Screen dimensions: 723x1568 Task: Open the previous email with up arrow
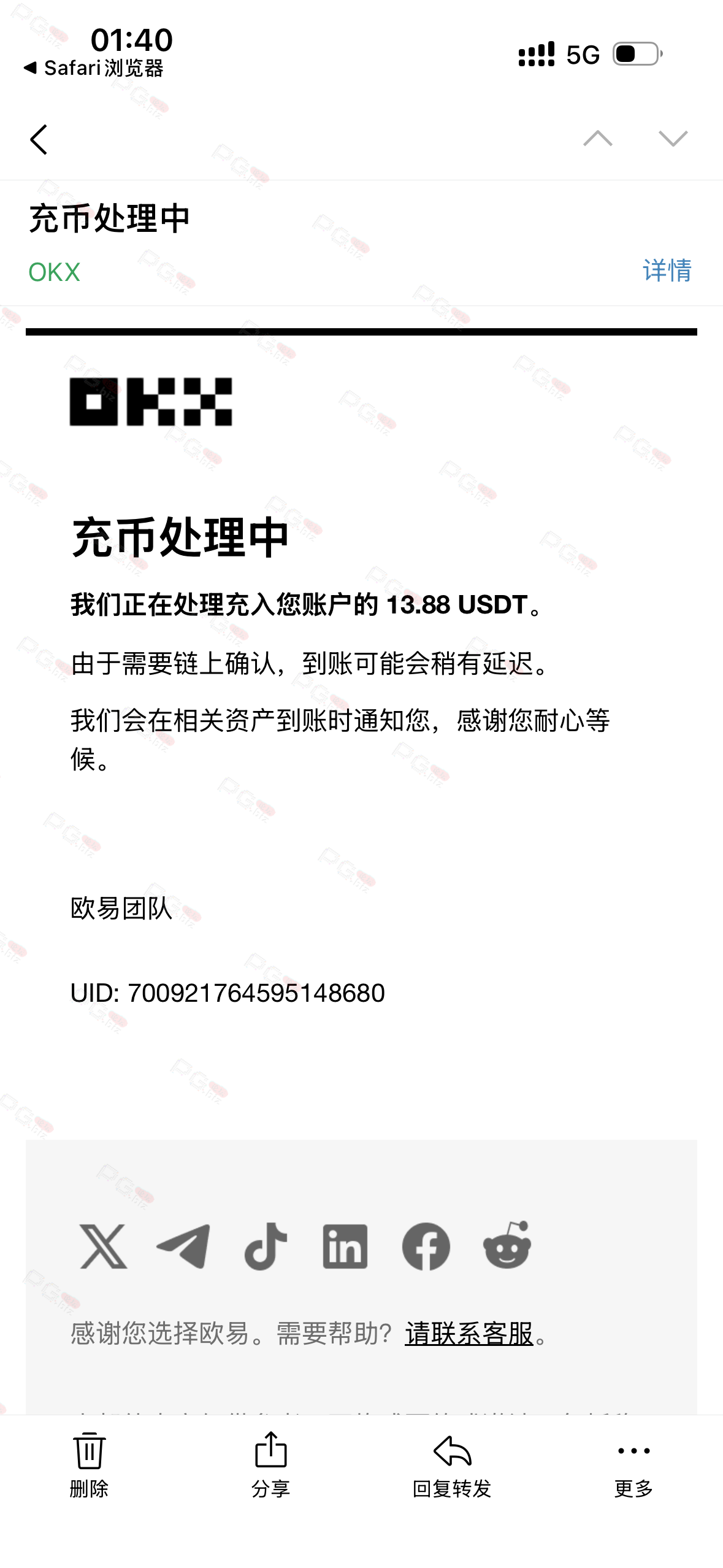click(x=597, y=139)
